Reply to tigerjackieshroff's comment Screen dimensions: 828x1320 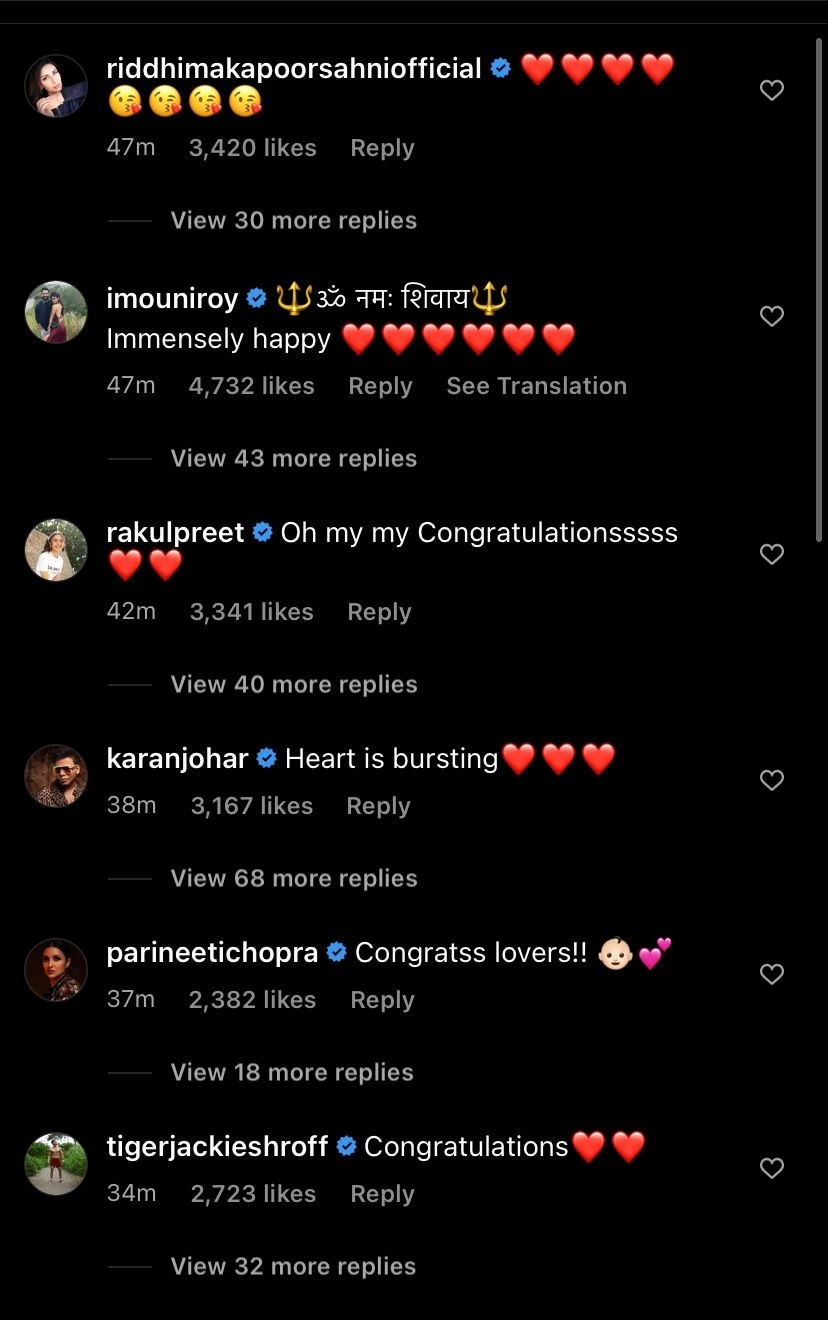(x=382, y=1194)
